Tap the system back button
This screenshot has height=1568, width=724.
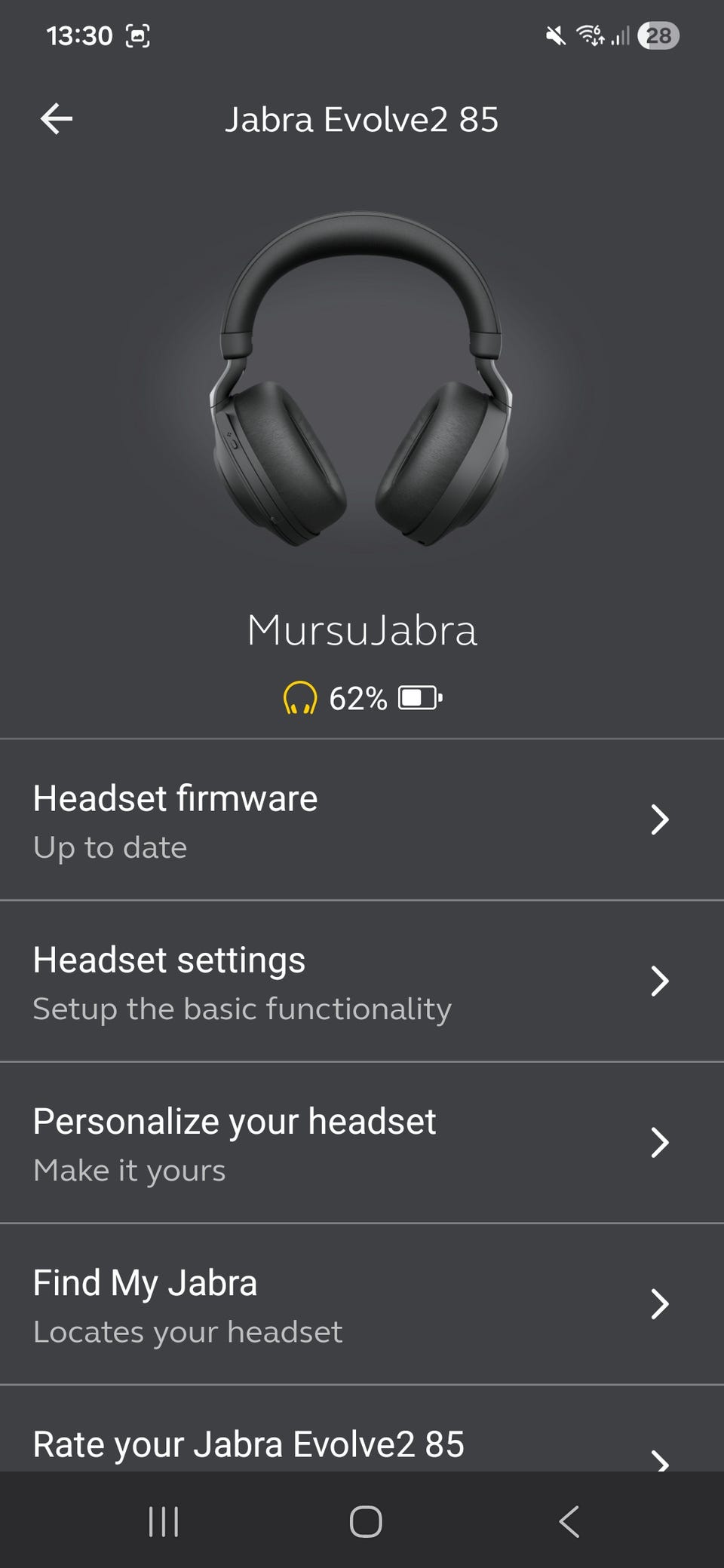coord(569,1521)
